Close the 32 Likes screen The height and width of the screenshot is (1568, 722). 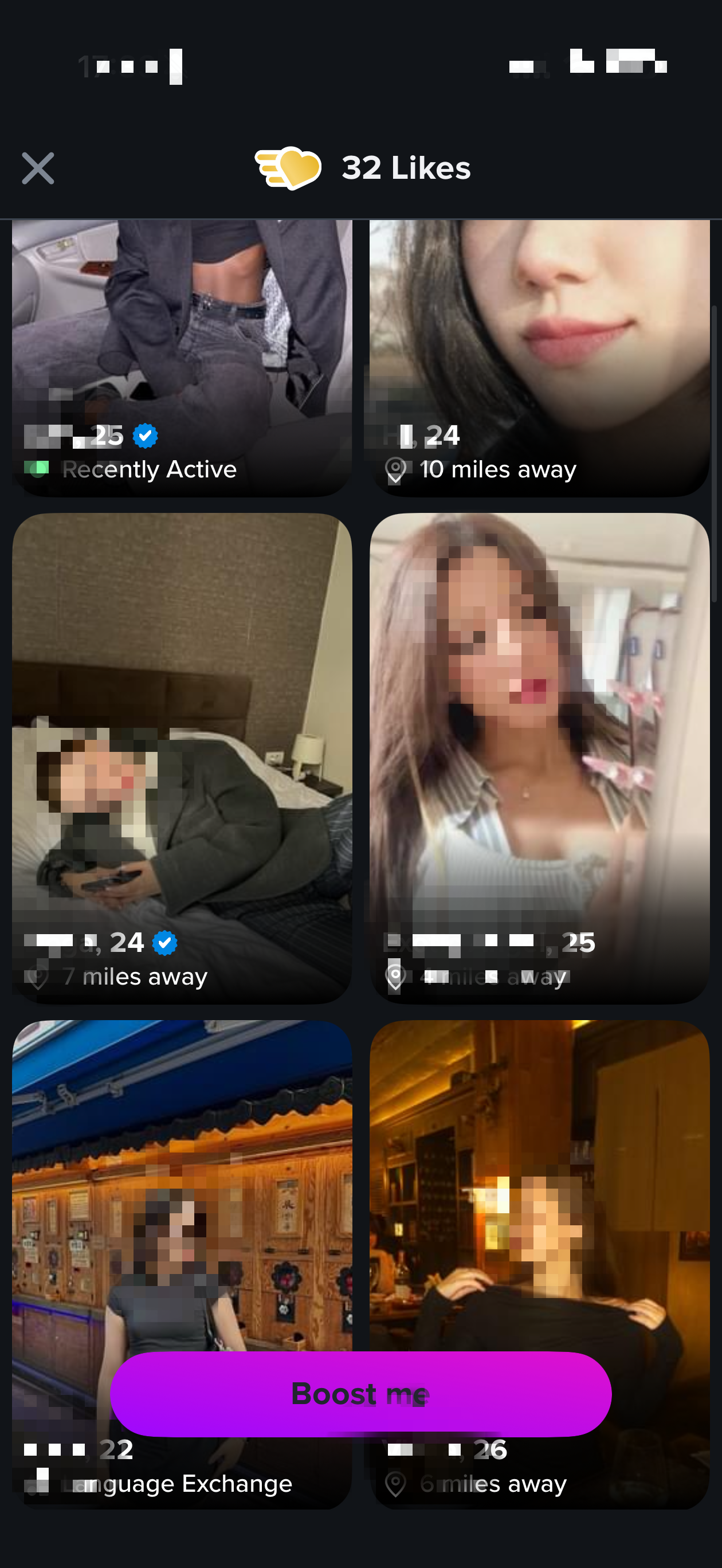point(38,168)
